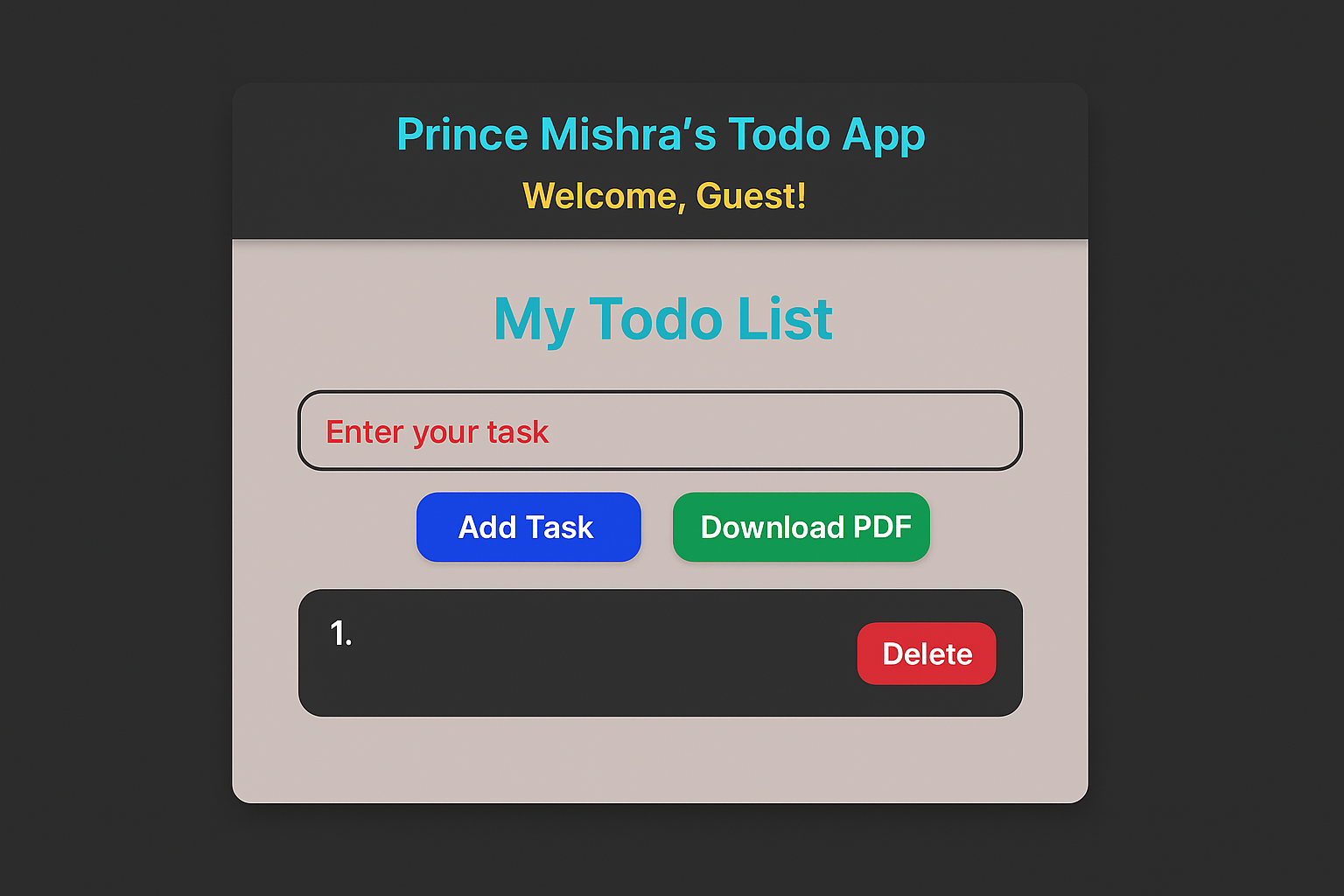Focus the Enter your task field

660,430
